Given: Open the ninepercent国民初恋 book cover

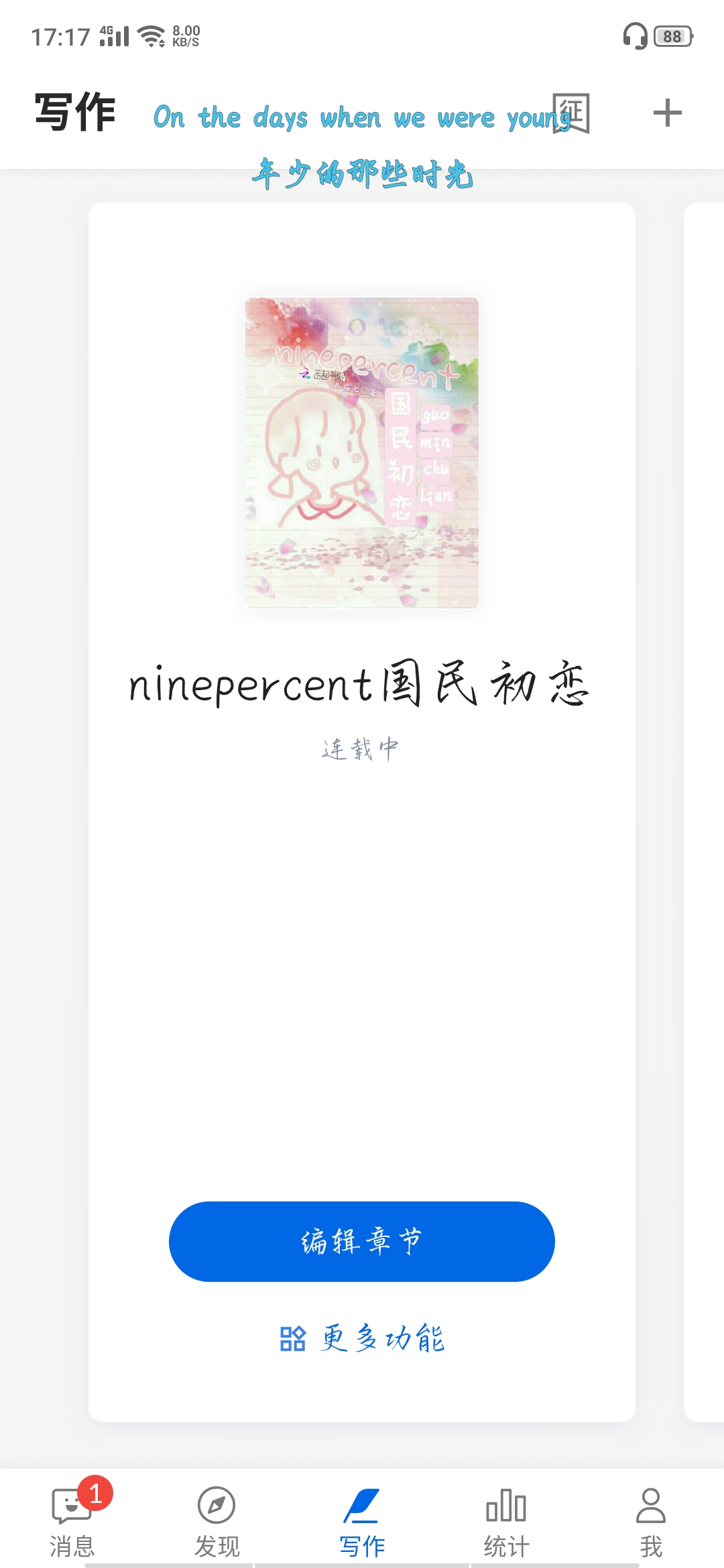Looking at the screenshot, I should [362, 453].
